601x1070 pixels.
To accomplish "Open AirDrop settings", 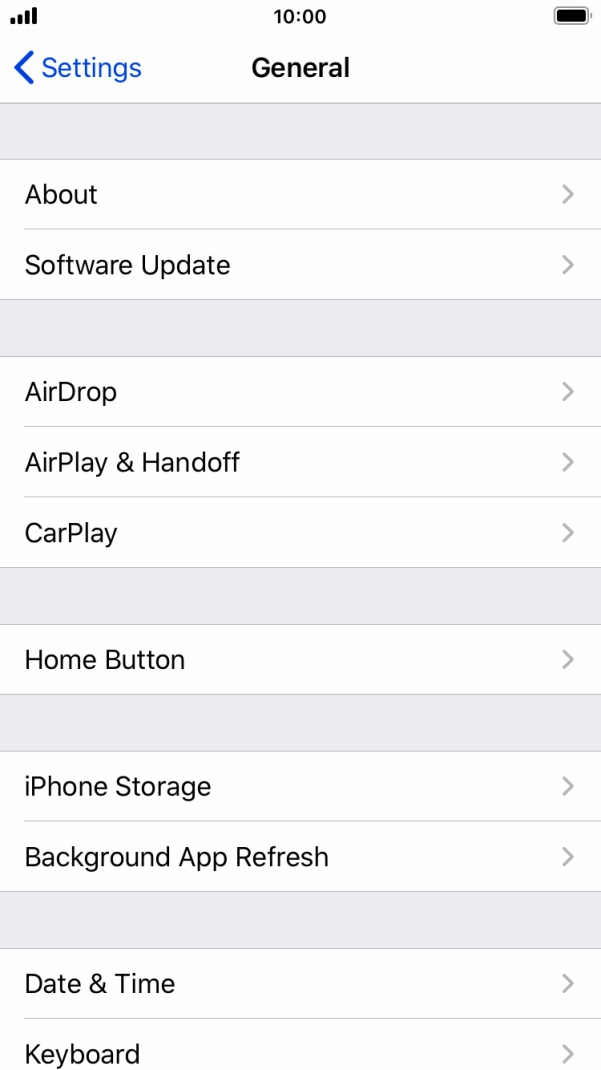I will (300, 392).
